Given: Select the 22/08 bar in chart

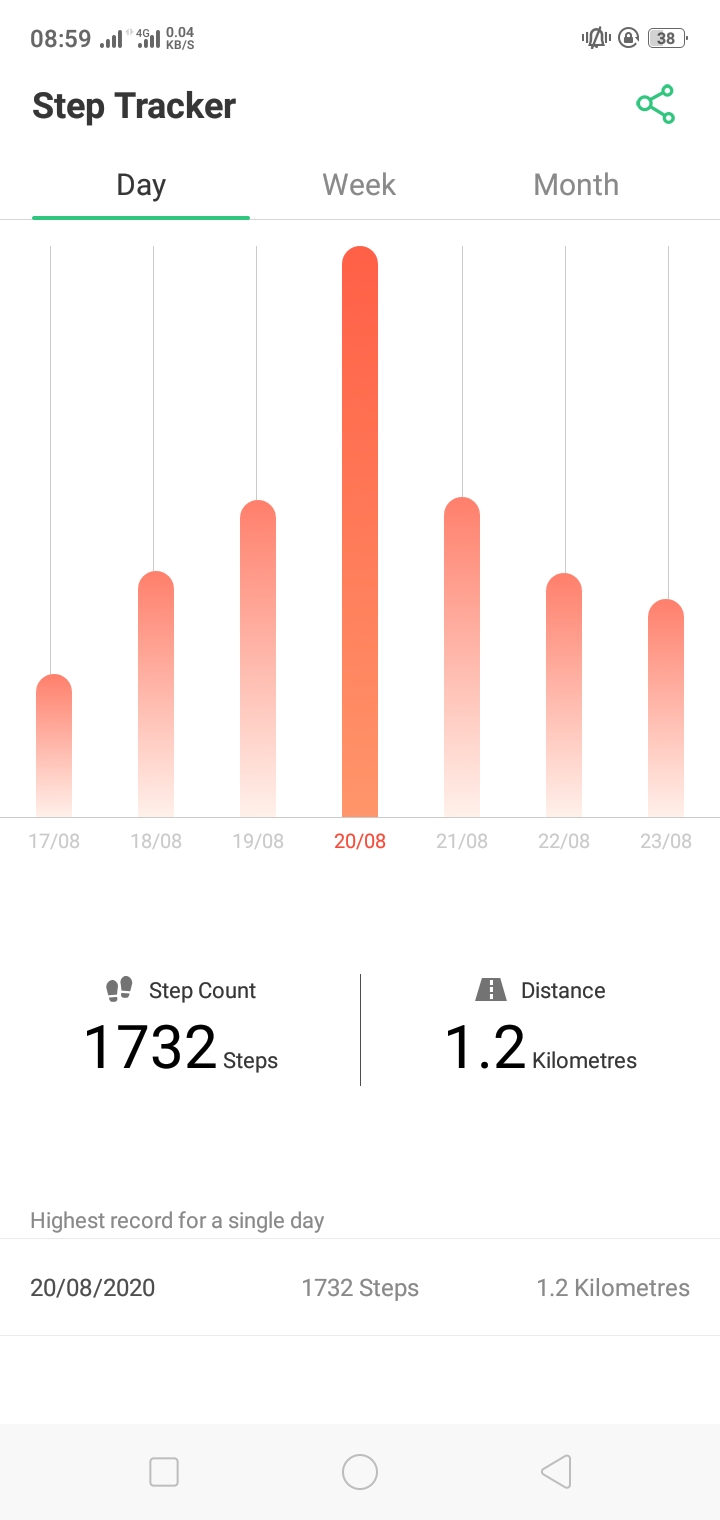Looking at the screenshot, I should [x=564, y=696].
